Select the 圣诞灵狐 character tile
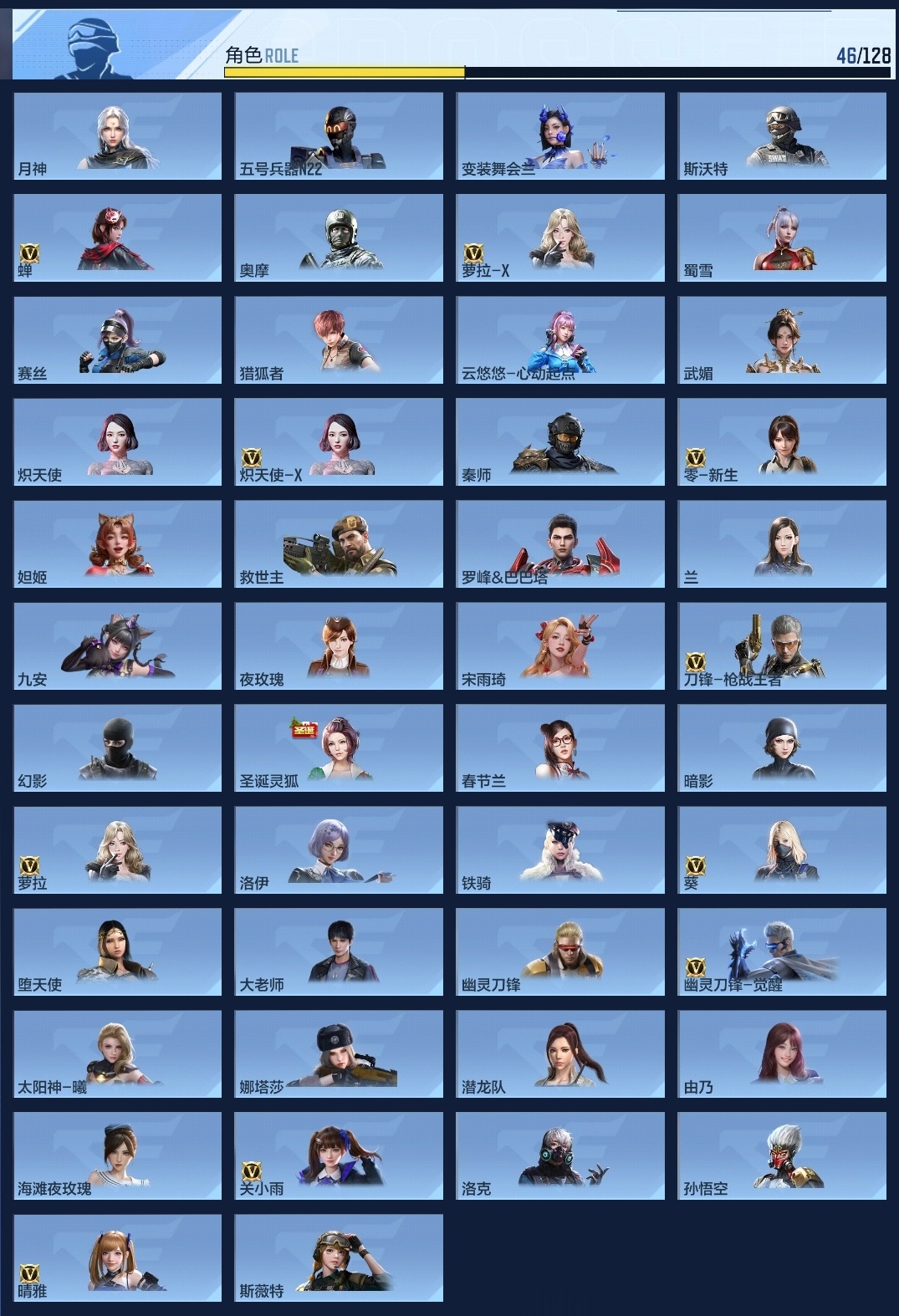The height and width of the screenshot is (1316, 899). pyautogui.click(x=339, y=747)
